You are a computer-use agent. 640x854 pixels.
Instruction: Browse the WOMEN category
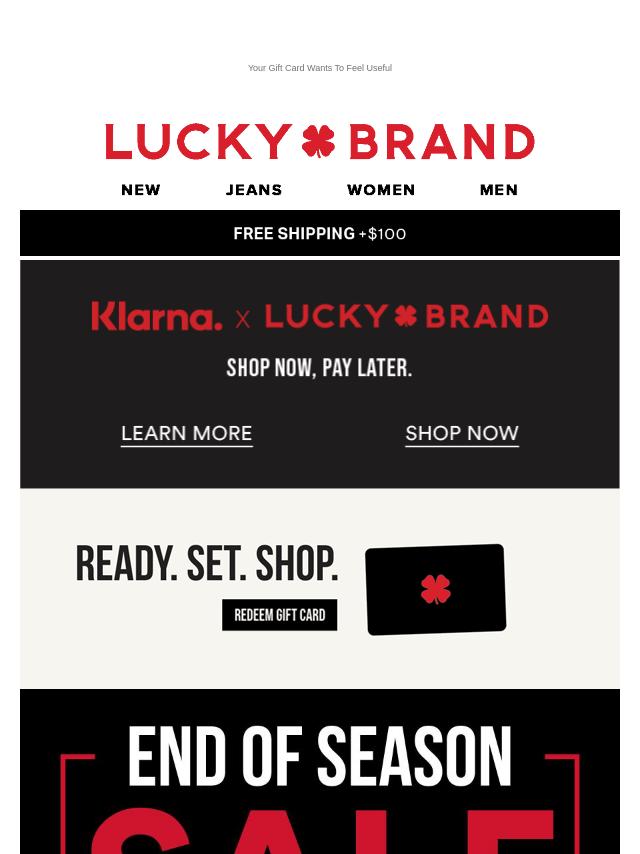click(x=381, y=190)
